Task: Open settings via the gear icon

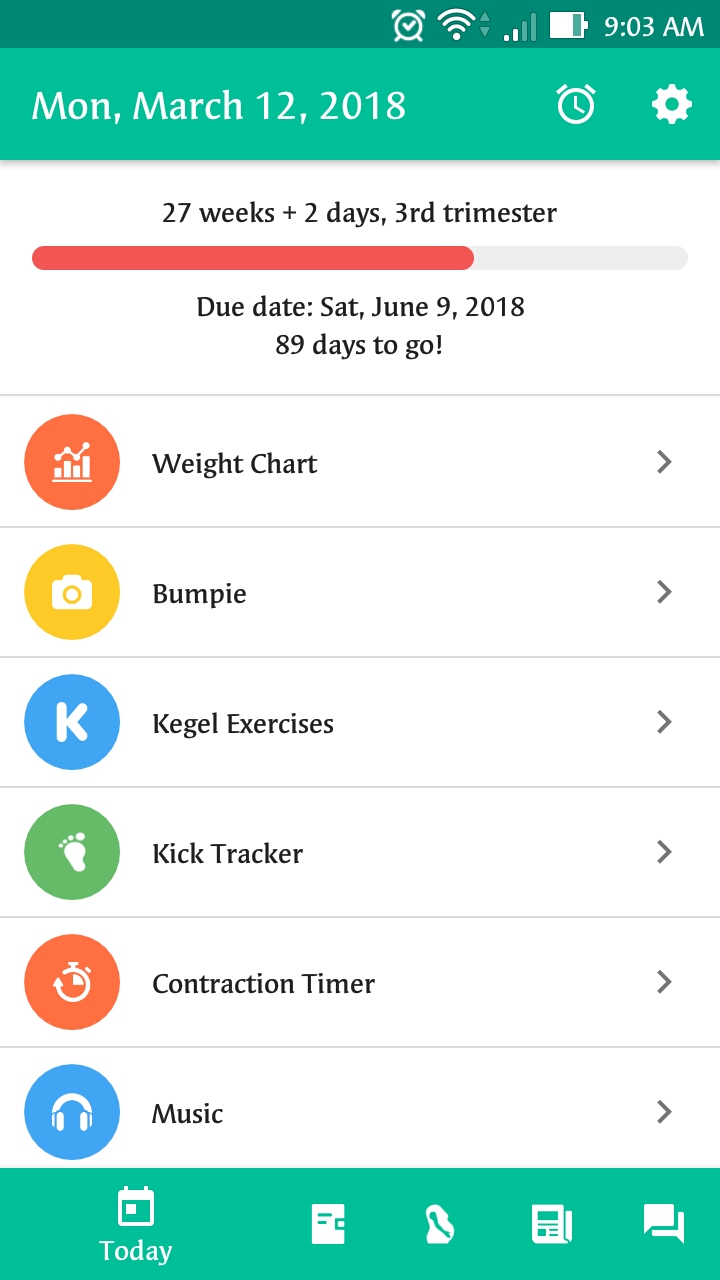Action: pos(672,105)
